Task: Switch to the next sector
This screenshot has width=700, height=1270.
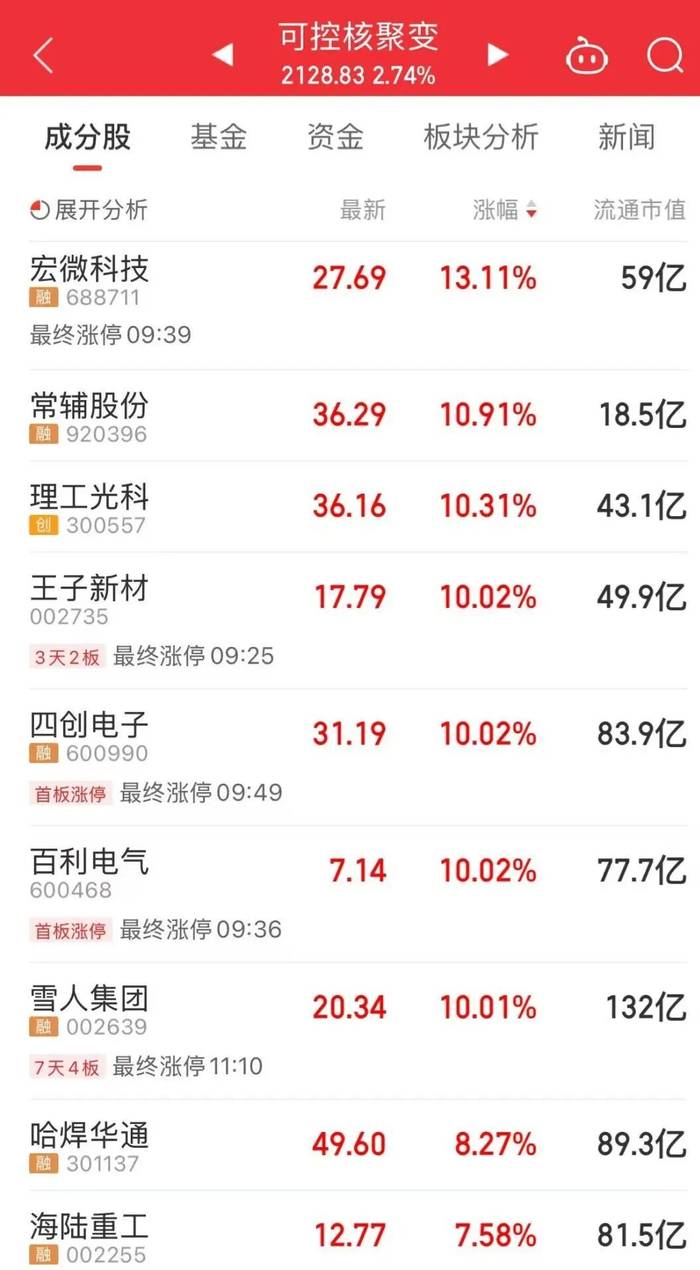Action: tap(497, 54)
